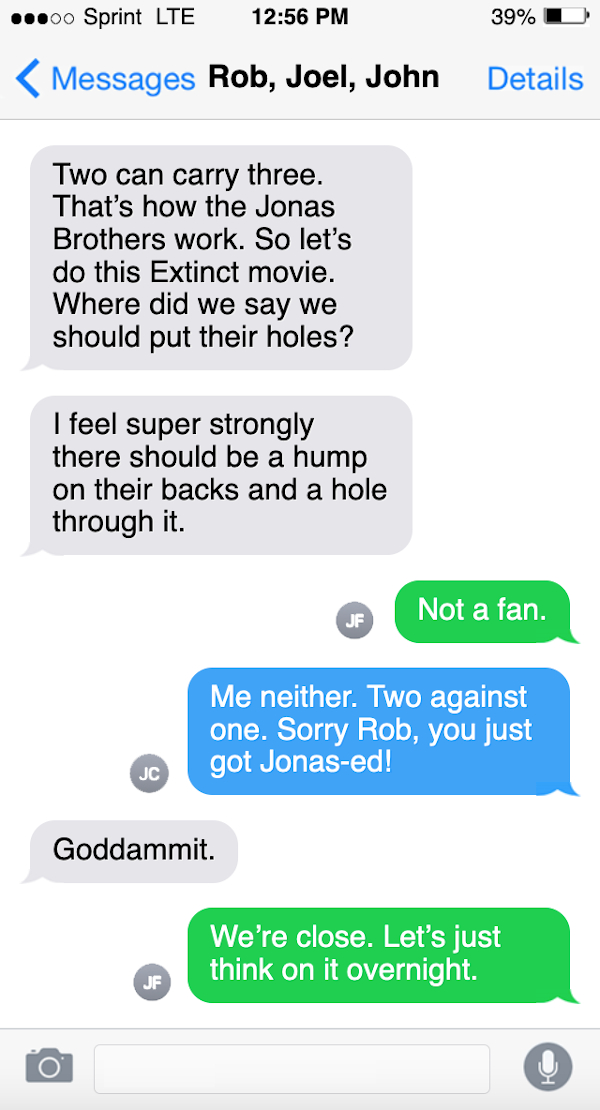Tap the message text field
Image resolution: width=600 pixels, height=1110 pixels.
click(x=291, y=1067)
